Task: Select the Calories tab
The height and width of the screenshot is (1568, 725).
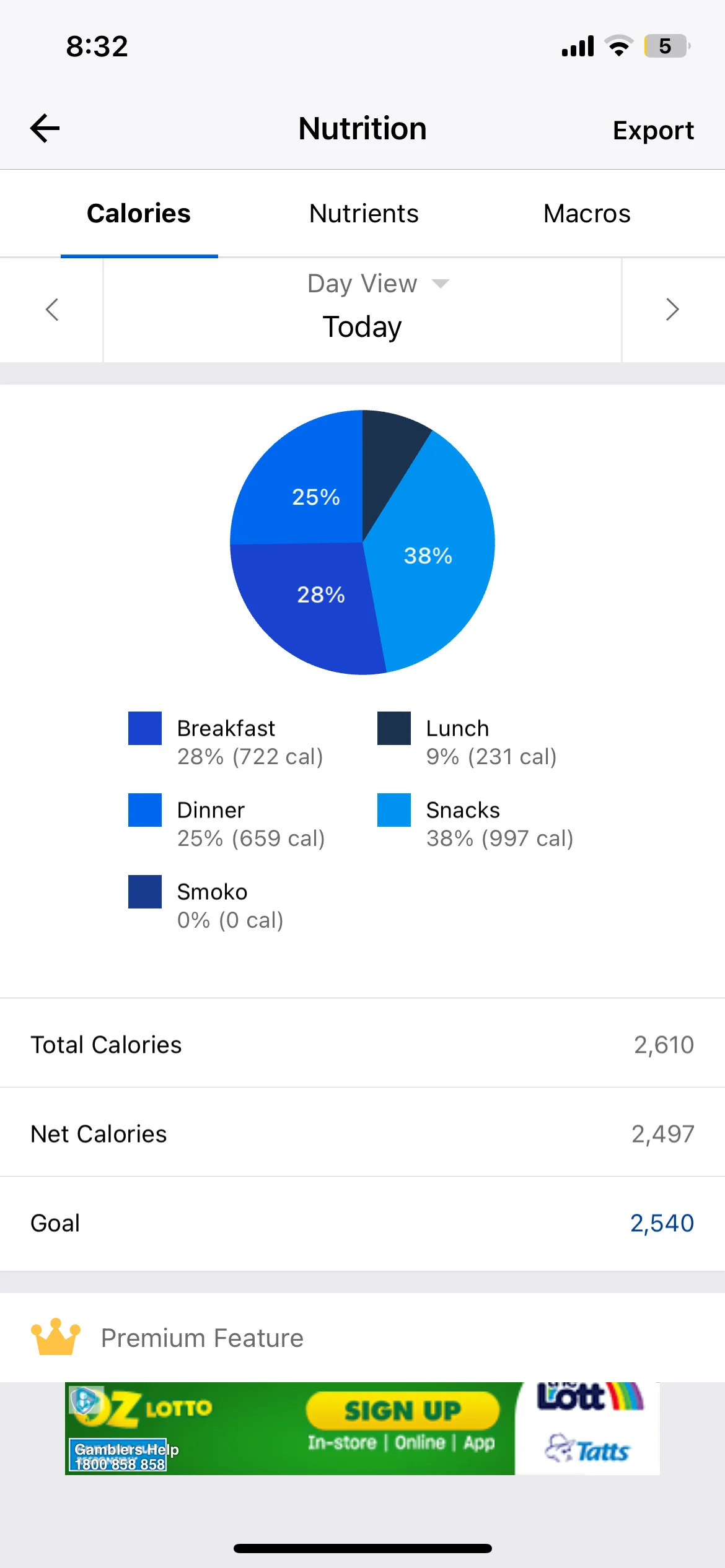Action: click(x=139, y=213)
